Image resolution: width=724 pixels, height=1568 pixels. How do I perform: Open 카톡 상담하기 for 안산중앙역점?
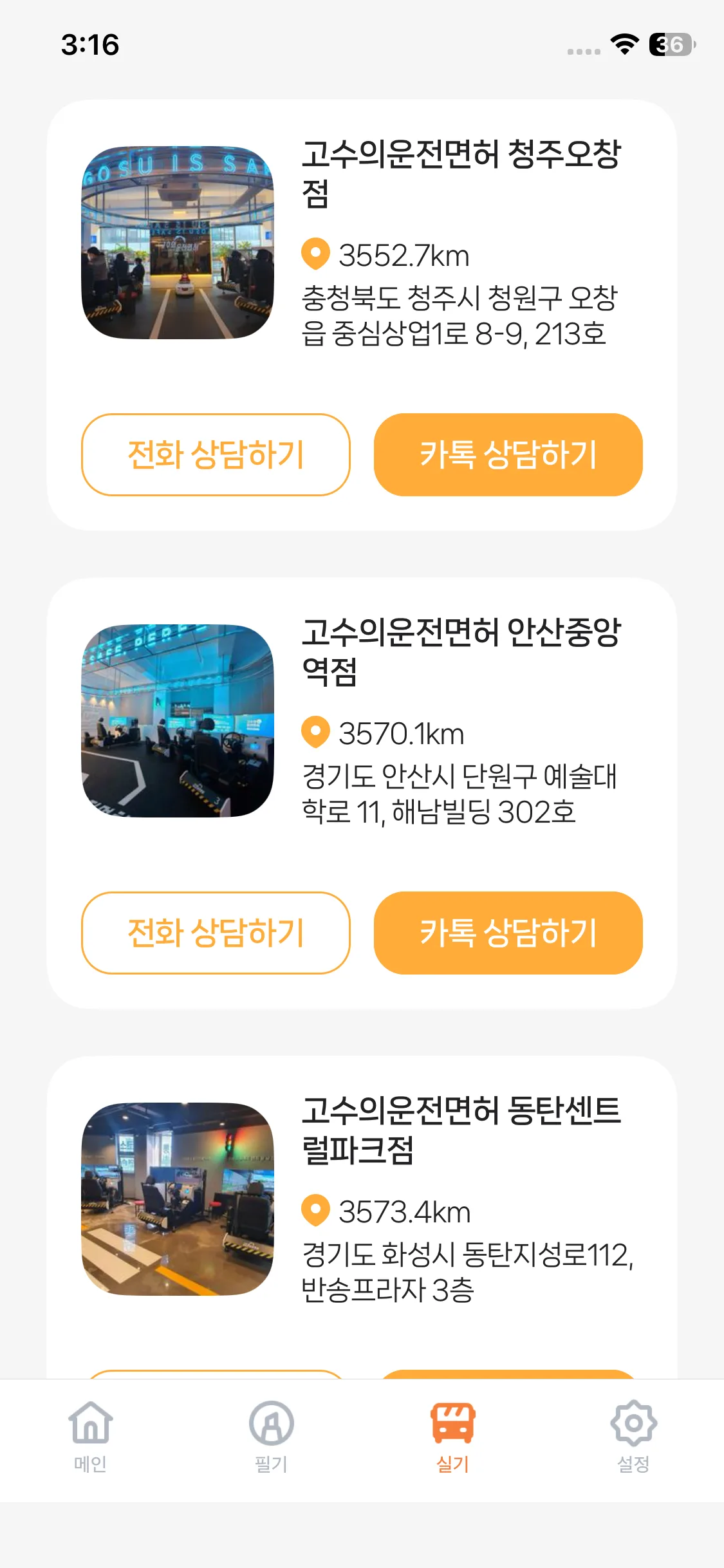pyautogui.click(x=508, y=933)
